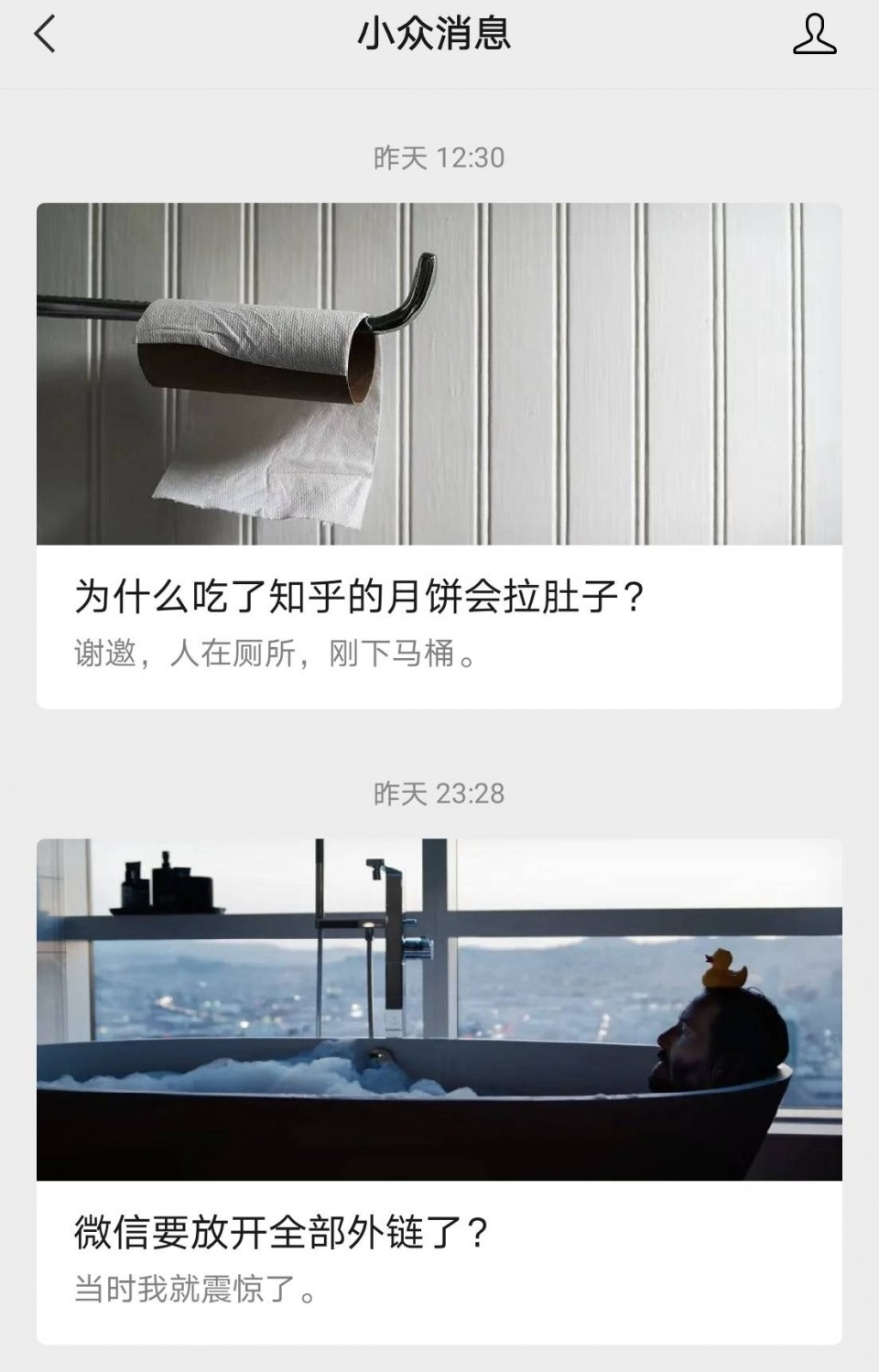Click the rubber duck in the bathtub photo
Screen dimensions: 879x1372
722,970
